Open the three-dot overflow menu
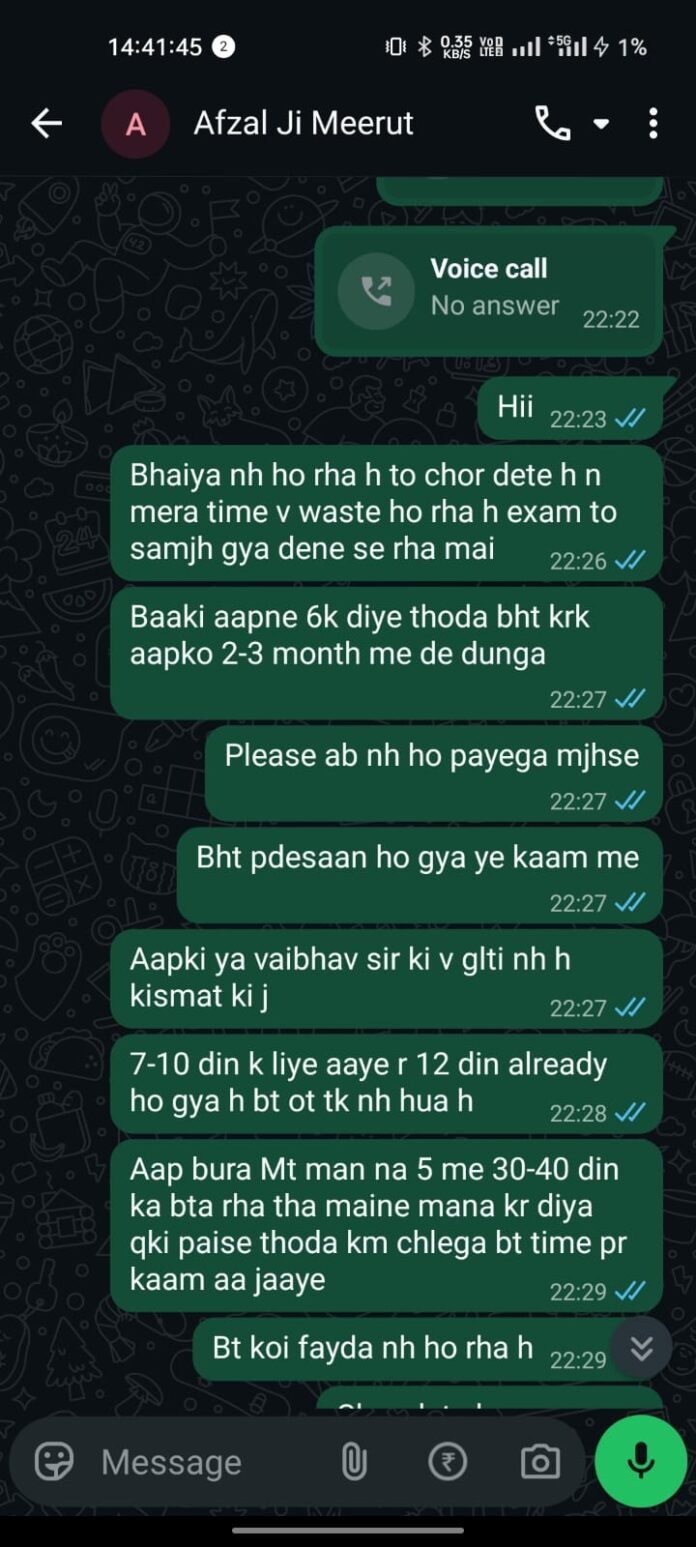Image resolution: width=696 pixels, height=1547 pixels. pyautogui.click(x=653, y=123)
